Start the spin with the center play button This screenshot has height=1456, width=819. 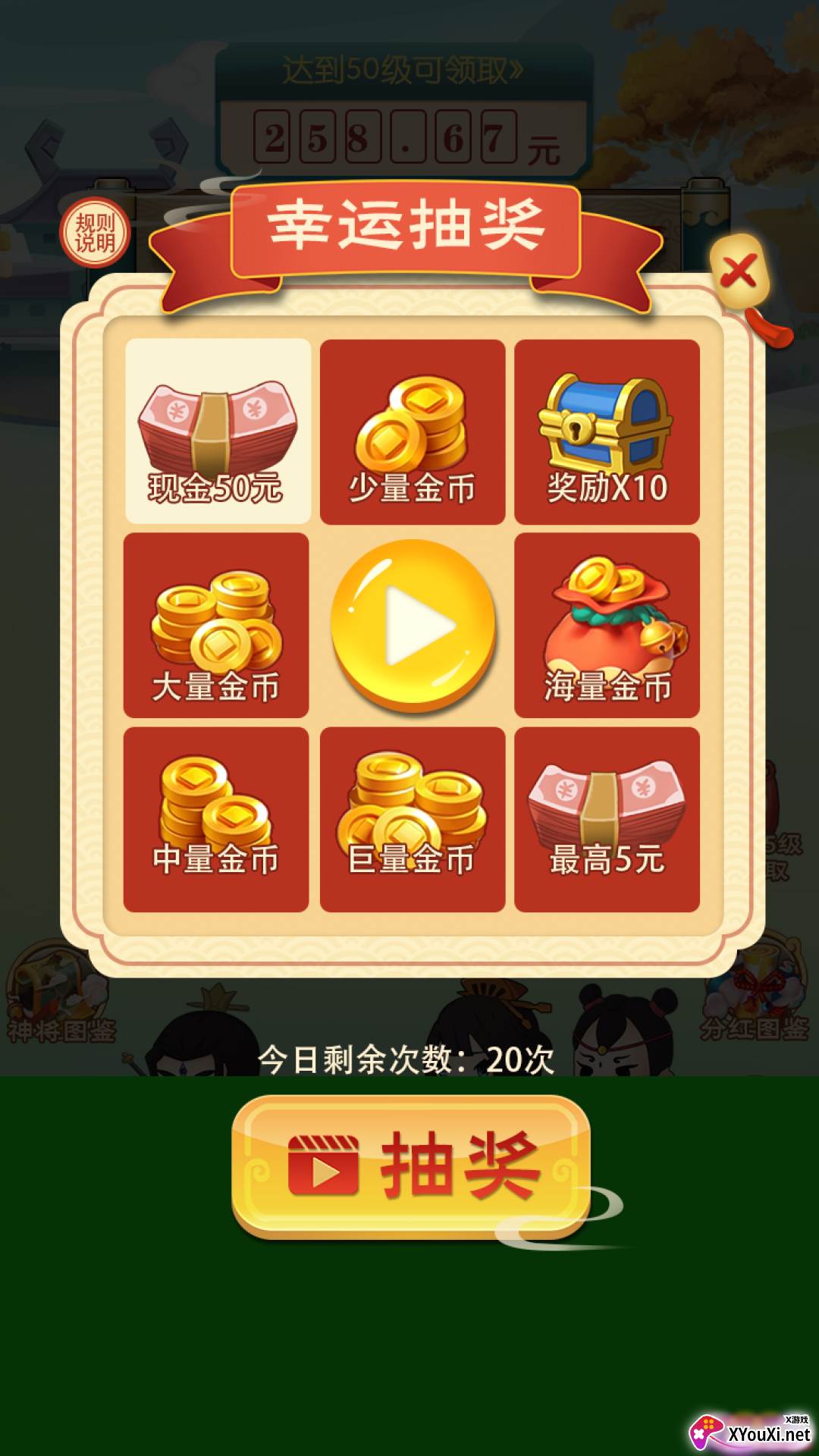(x=413, y=625)
